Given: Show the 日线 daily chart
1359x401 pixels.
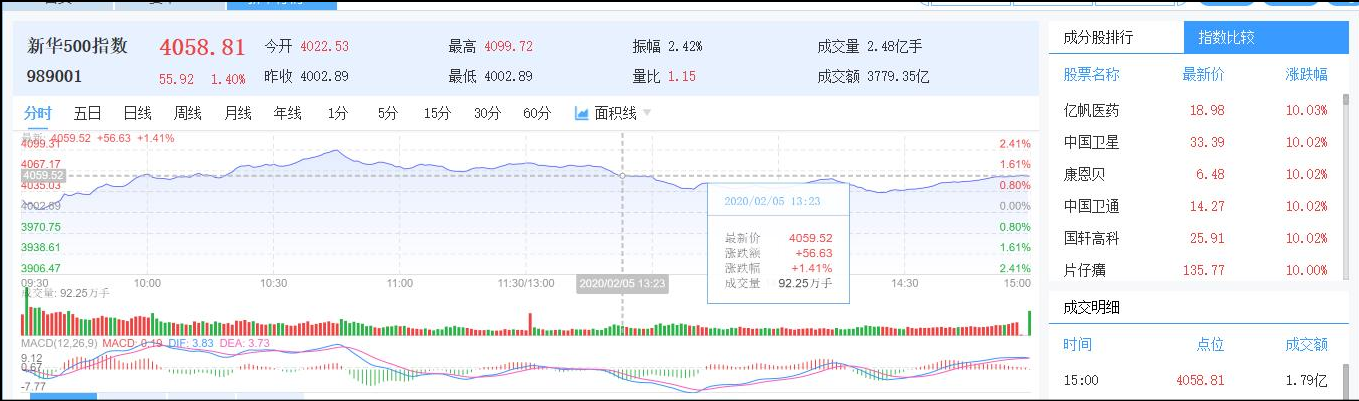Looking at the screenshot, I should pos(137,113).
